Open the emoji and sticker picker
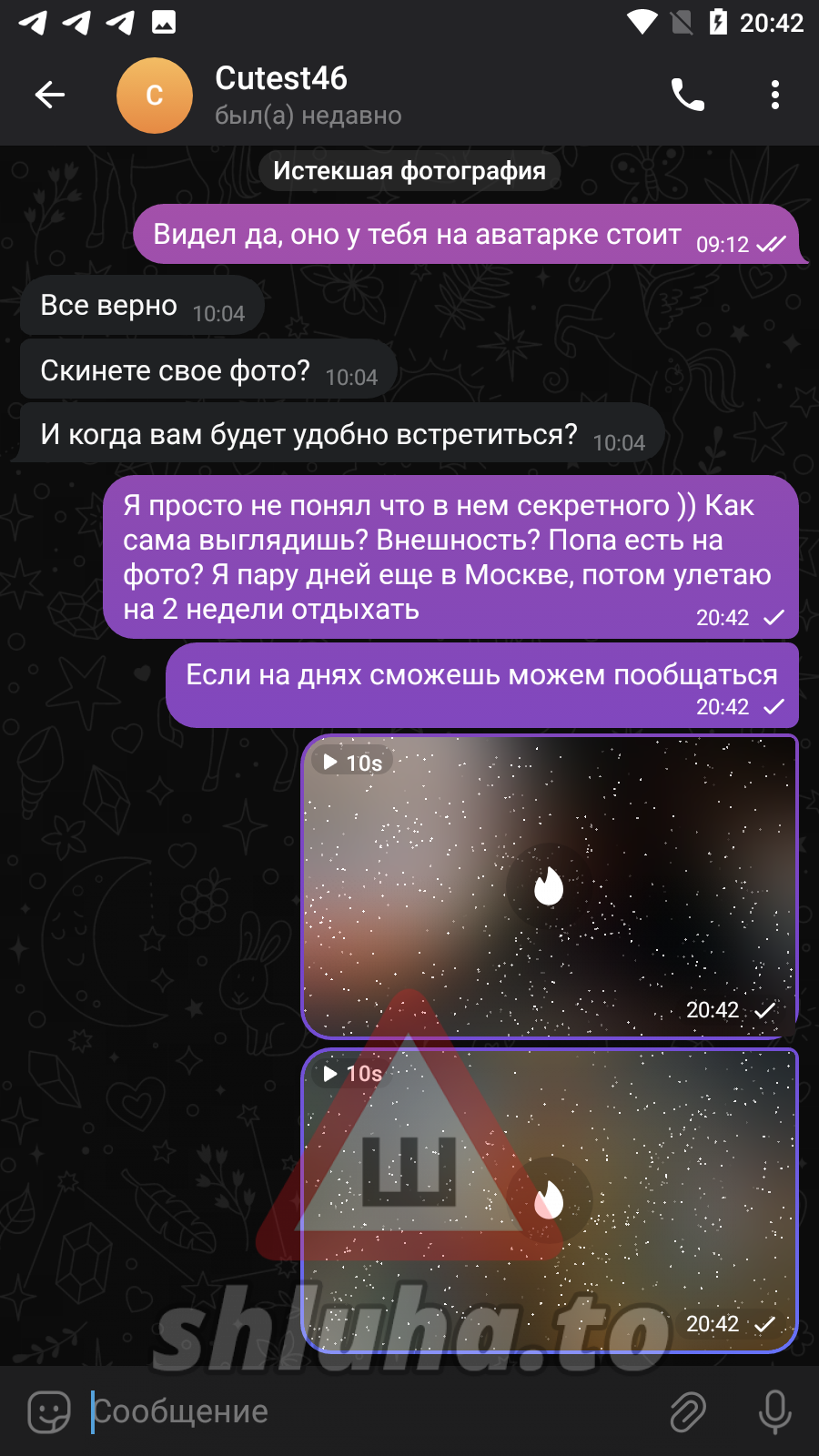This screenshot has width=819, height=1456. tap(49, 1411)
